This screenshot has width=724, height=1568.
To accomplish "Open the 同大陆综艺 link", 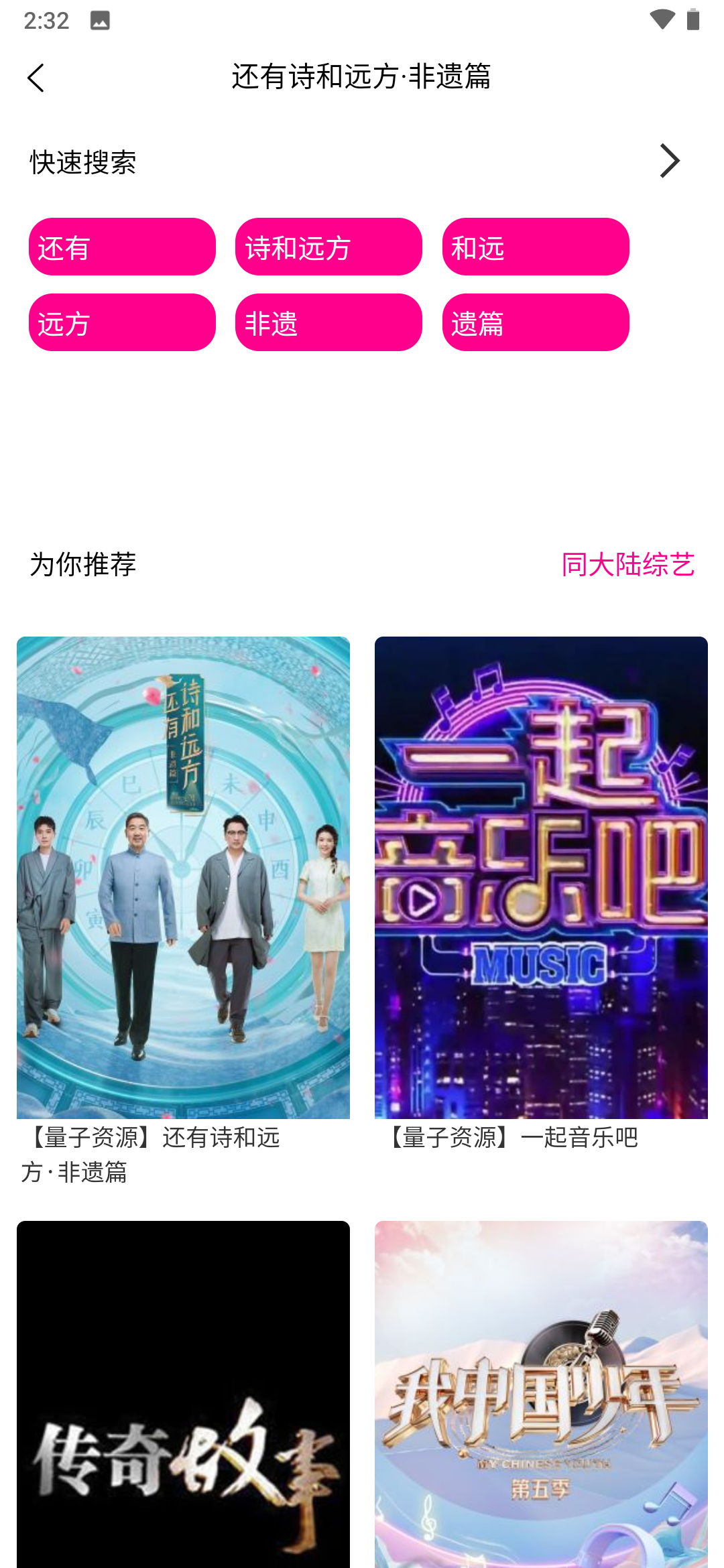I will pyautogui.click(x=627, y=564).
